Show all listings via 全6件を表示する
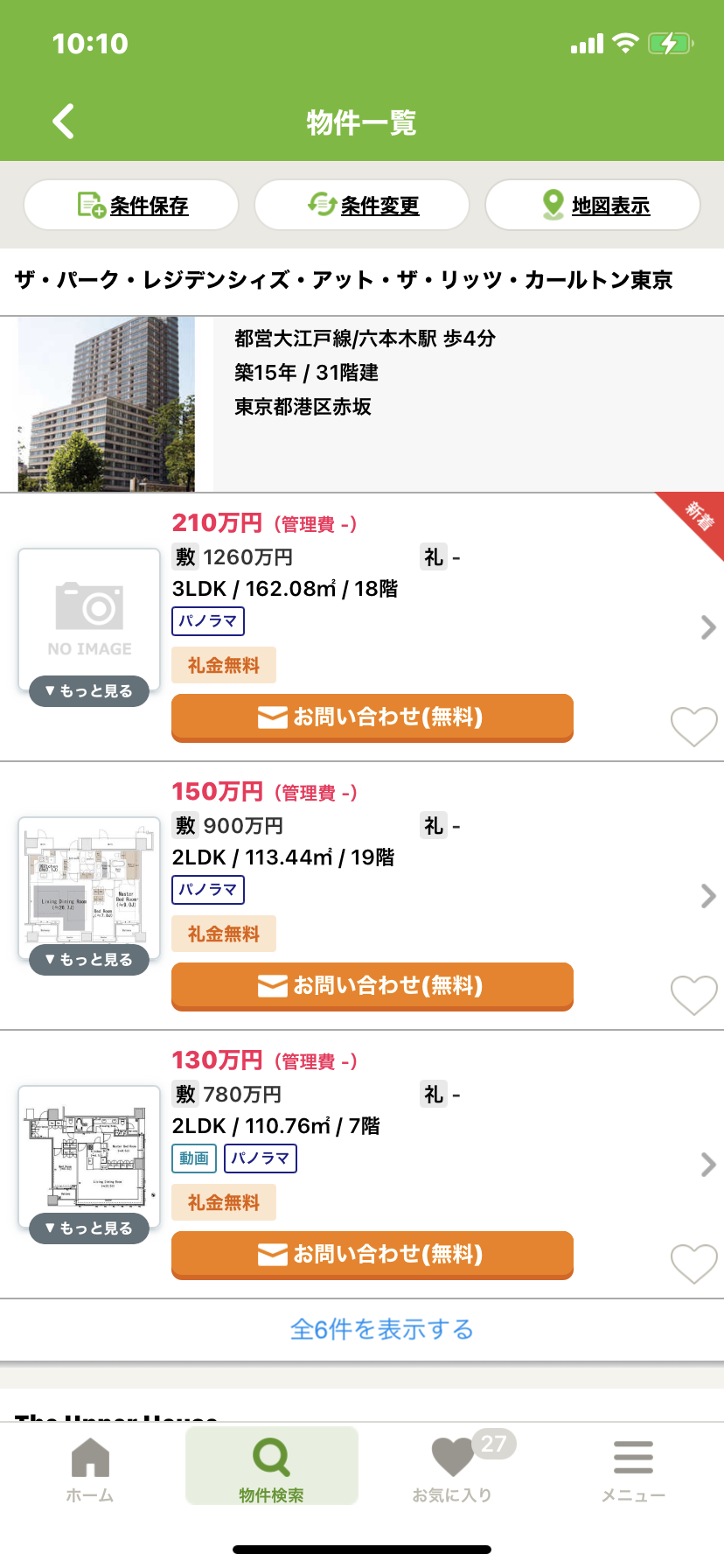724x1568 pixels. coord(381,1329)
